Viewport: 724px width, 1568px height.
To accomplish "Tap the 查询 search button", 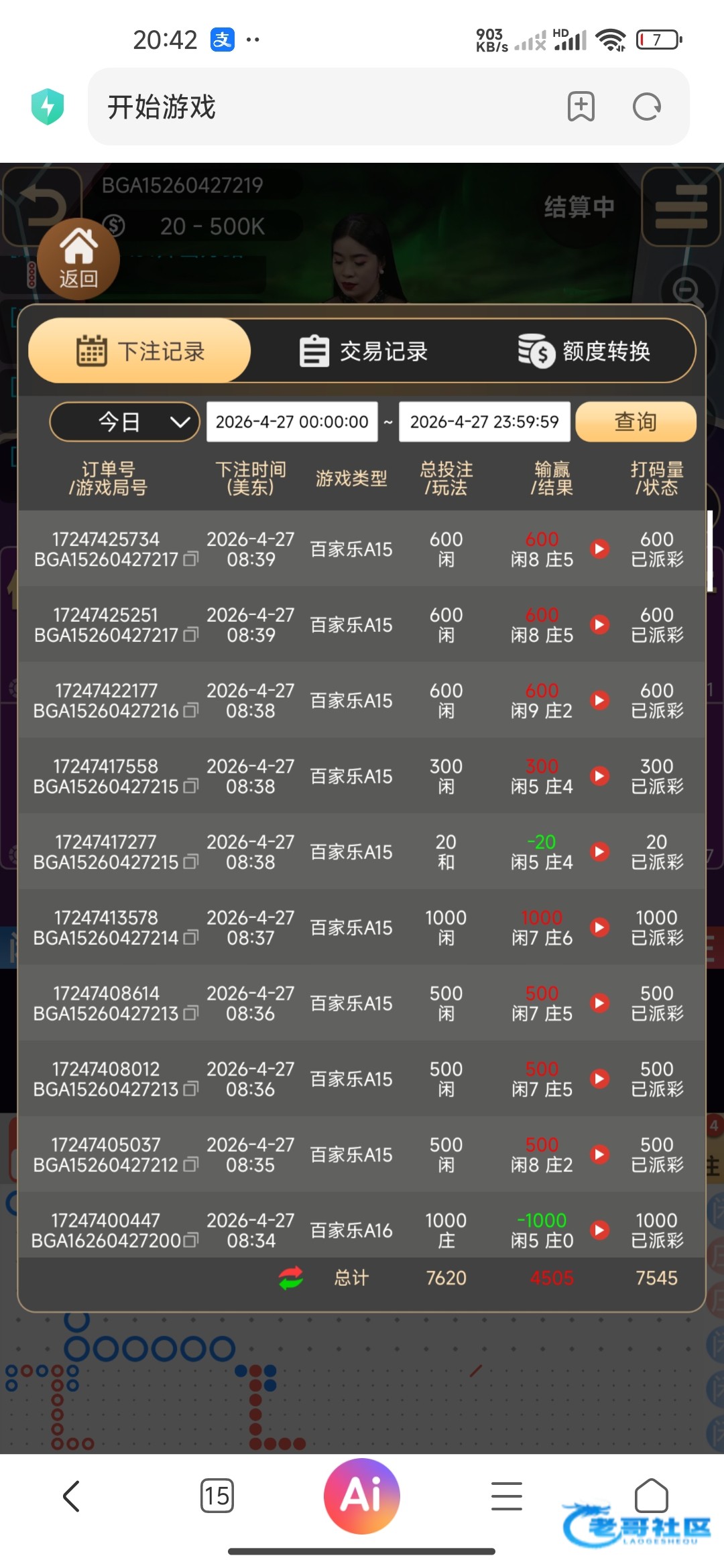I will [635, 422].
